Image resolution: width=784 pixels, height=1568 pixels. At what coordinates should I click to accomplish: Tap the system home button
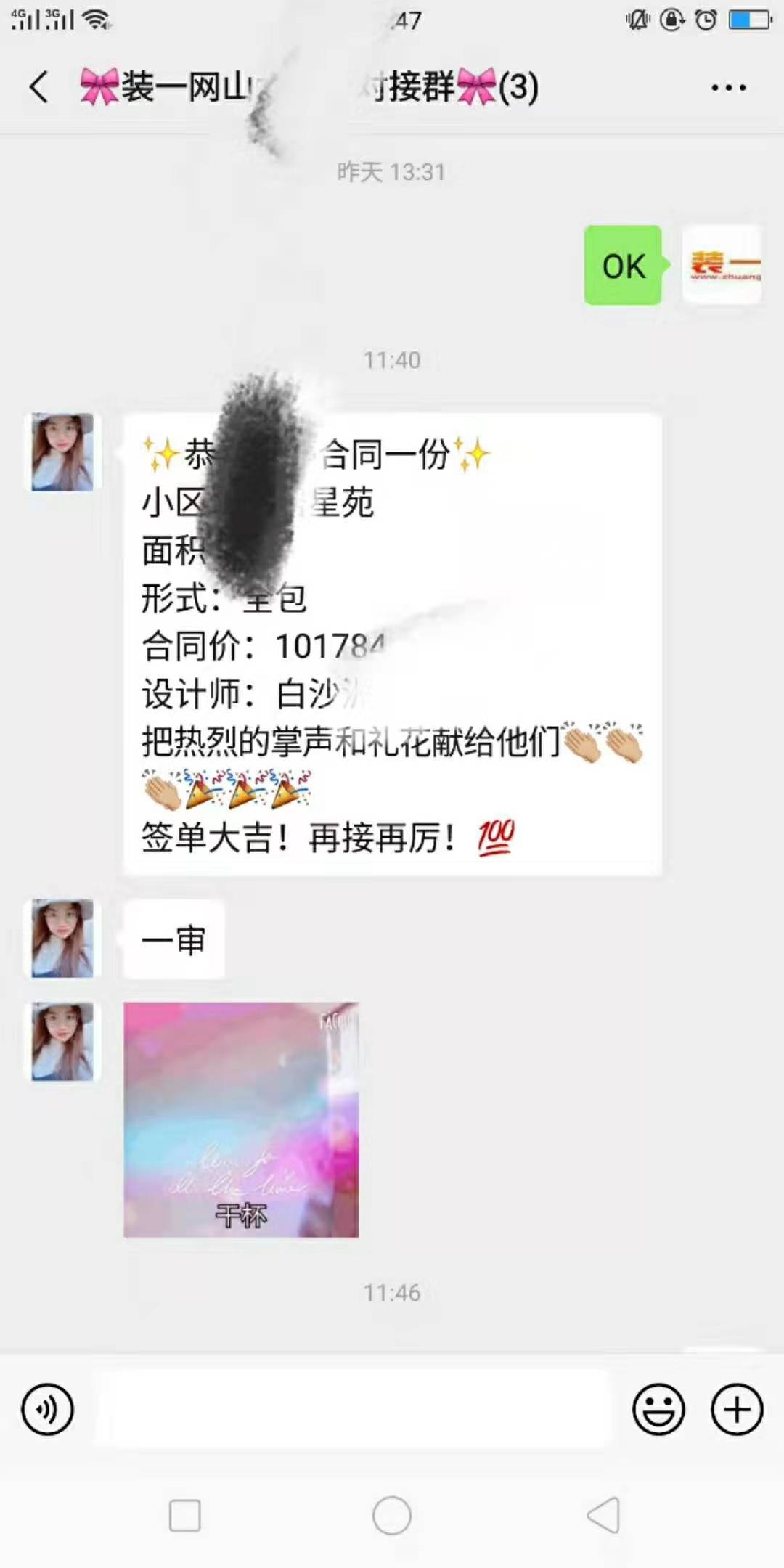(392, 1516)
